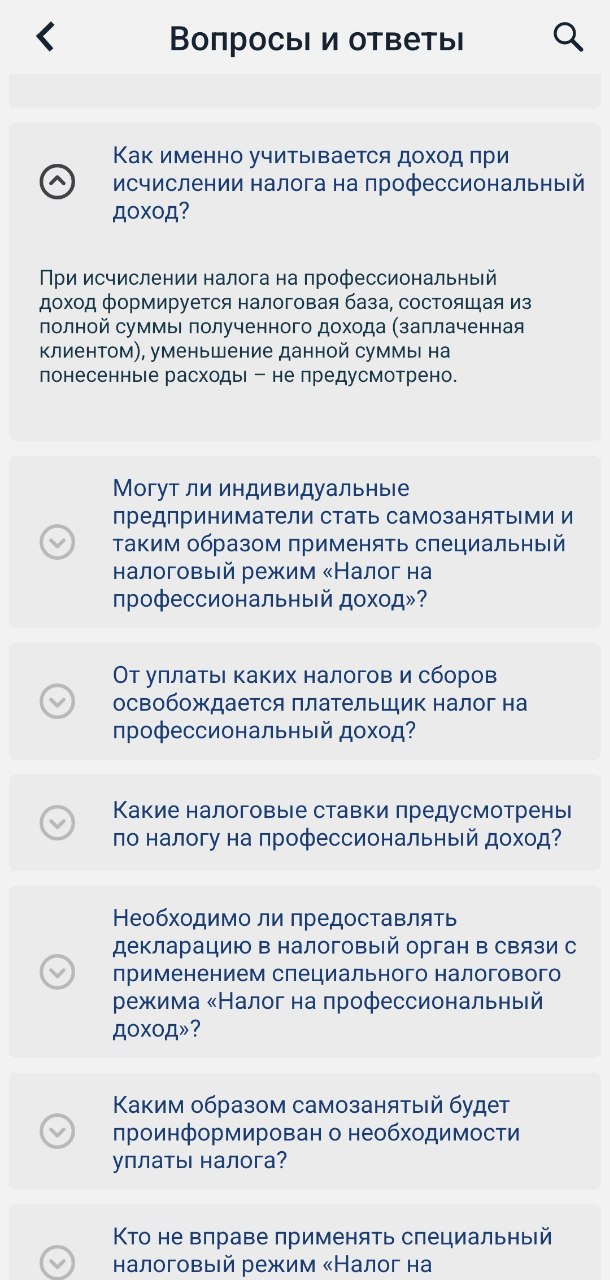Expand question on who cannot apply the regime
This screenshot has width=610, height=1280.
57,1259
